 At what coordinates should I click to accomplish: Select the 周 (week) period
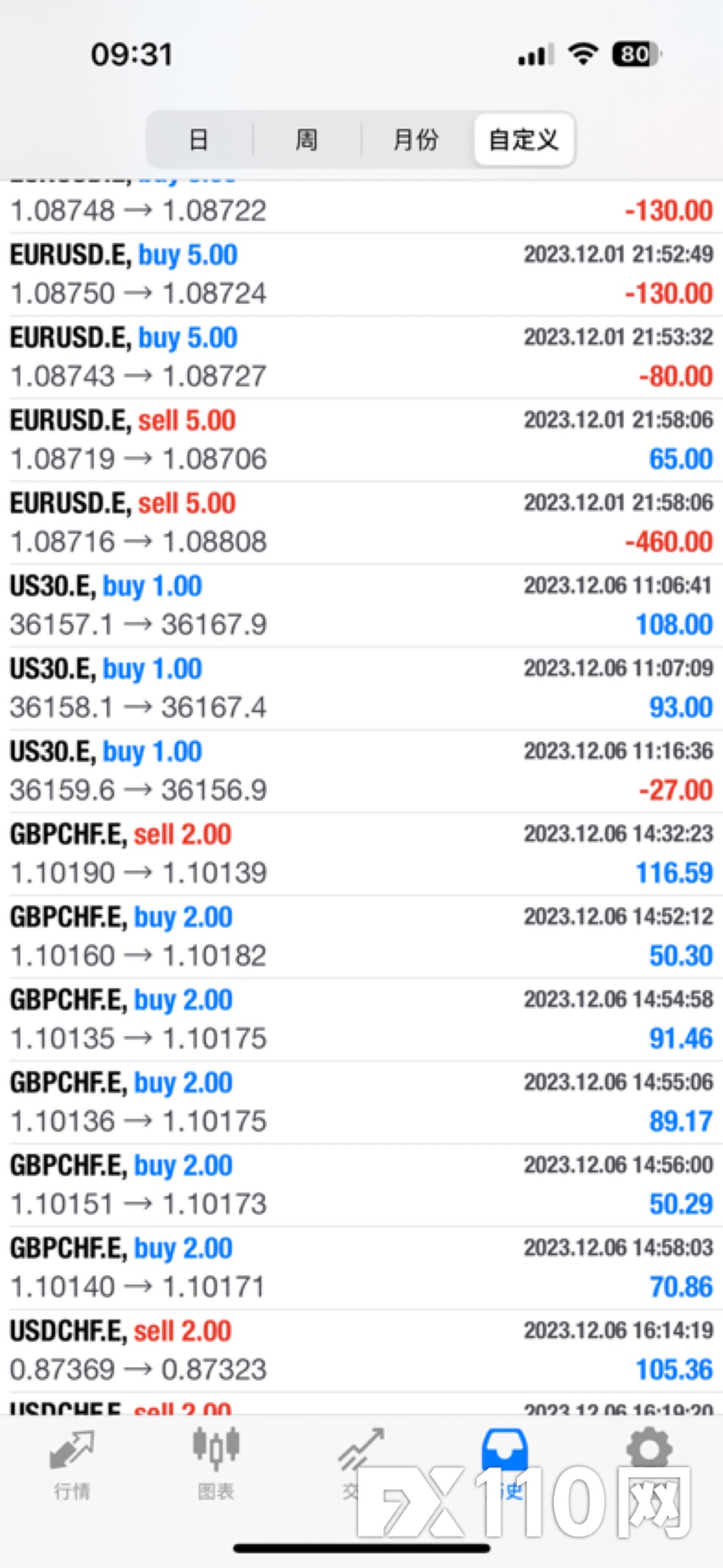click(307, 140)
